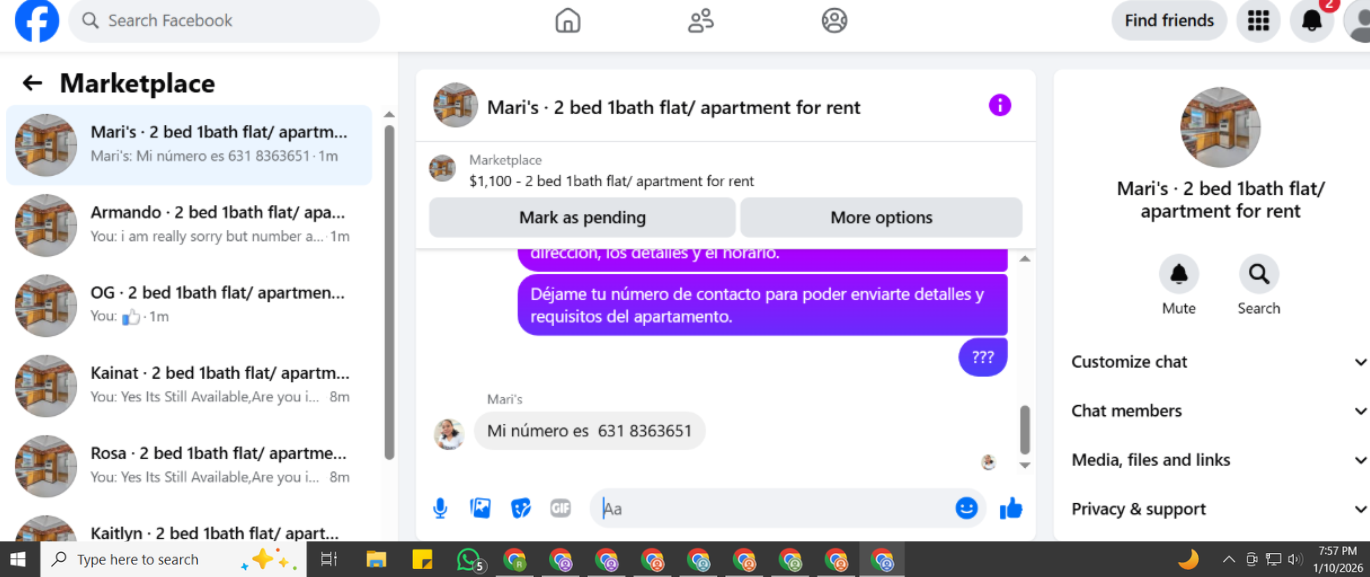Tap the message text field
The width and height of the screenshot is (1370, 577).
tap(770, 508)
